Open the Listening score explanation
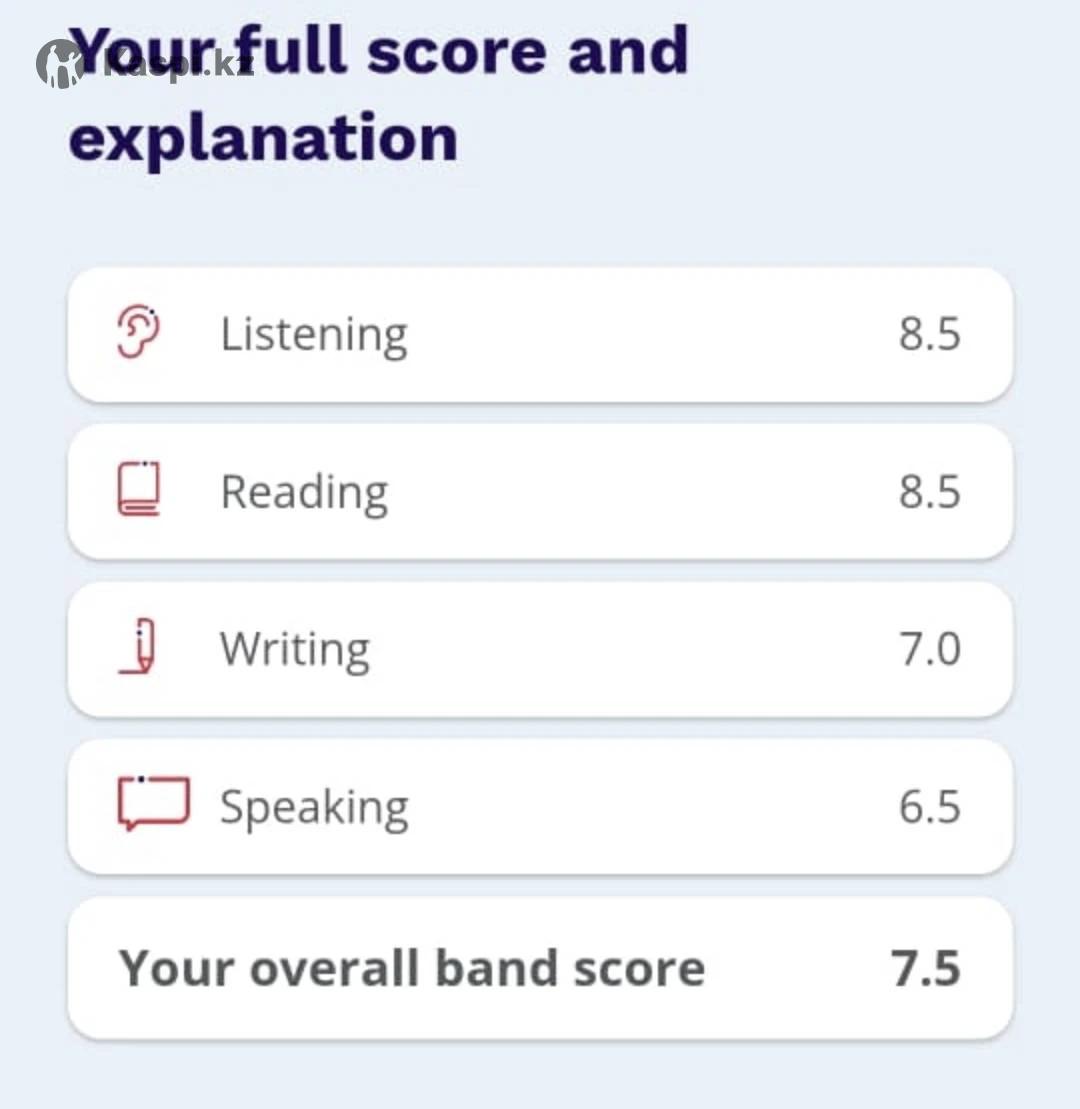The height and width of the screenshot is (1109, 1080). click(x=540, y=334)
